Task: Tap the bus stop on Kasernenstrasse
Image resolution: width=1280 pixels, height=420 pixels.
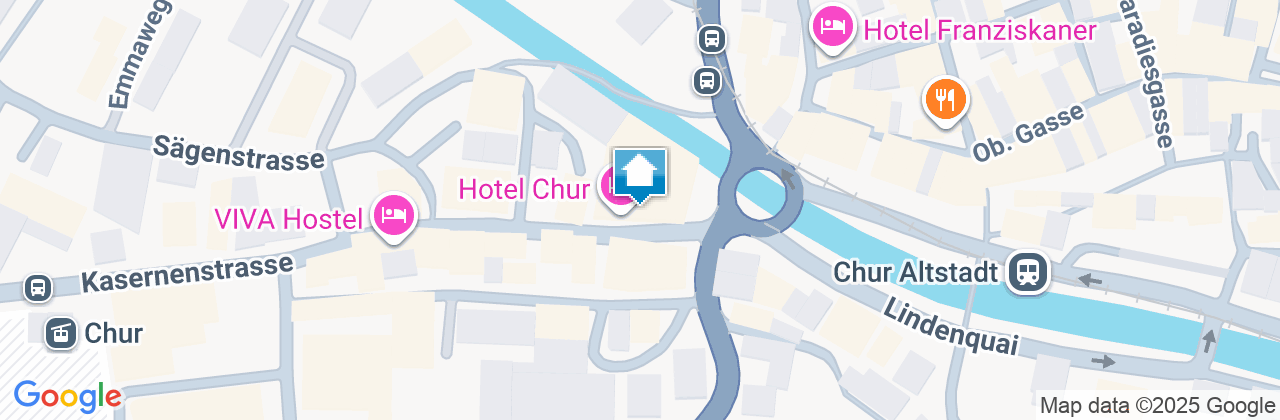Action: [x=38, y=287]
